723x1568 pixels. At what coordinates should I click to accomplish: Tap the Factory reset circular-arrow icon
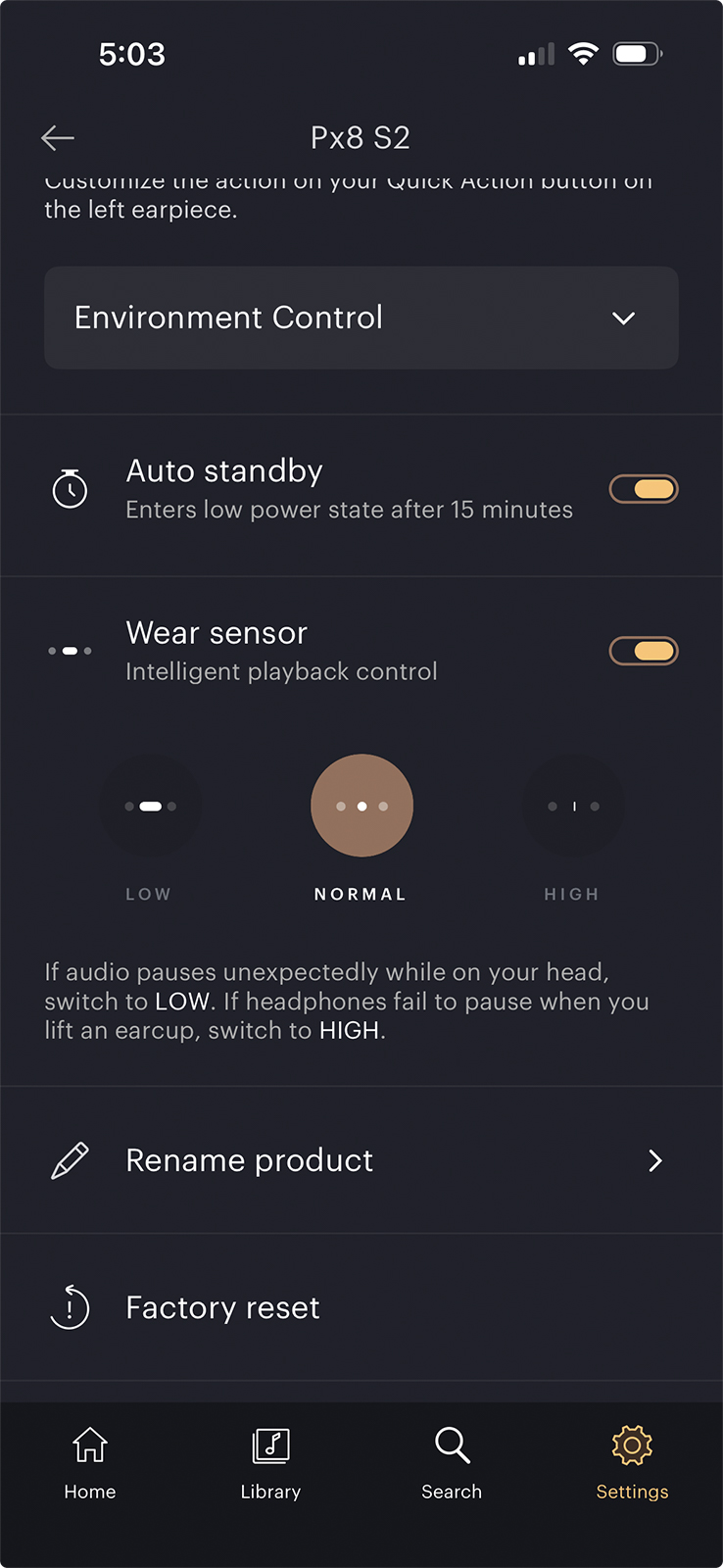pyautogui.click(x=70, y=1307)
